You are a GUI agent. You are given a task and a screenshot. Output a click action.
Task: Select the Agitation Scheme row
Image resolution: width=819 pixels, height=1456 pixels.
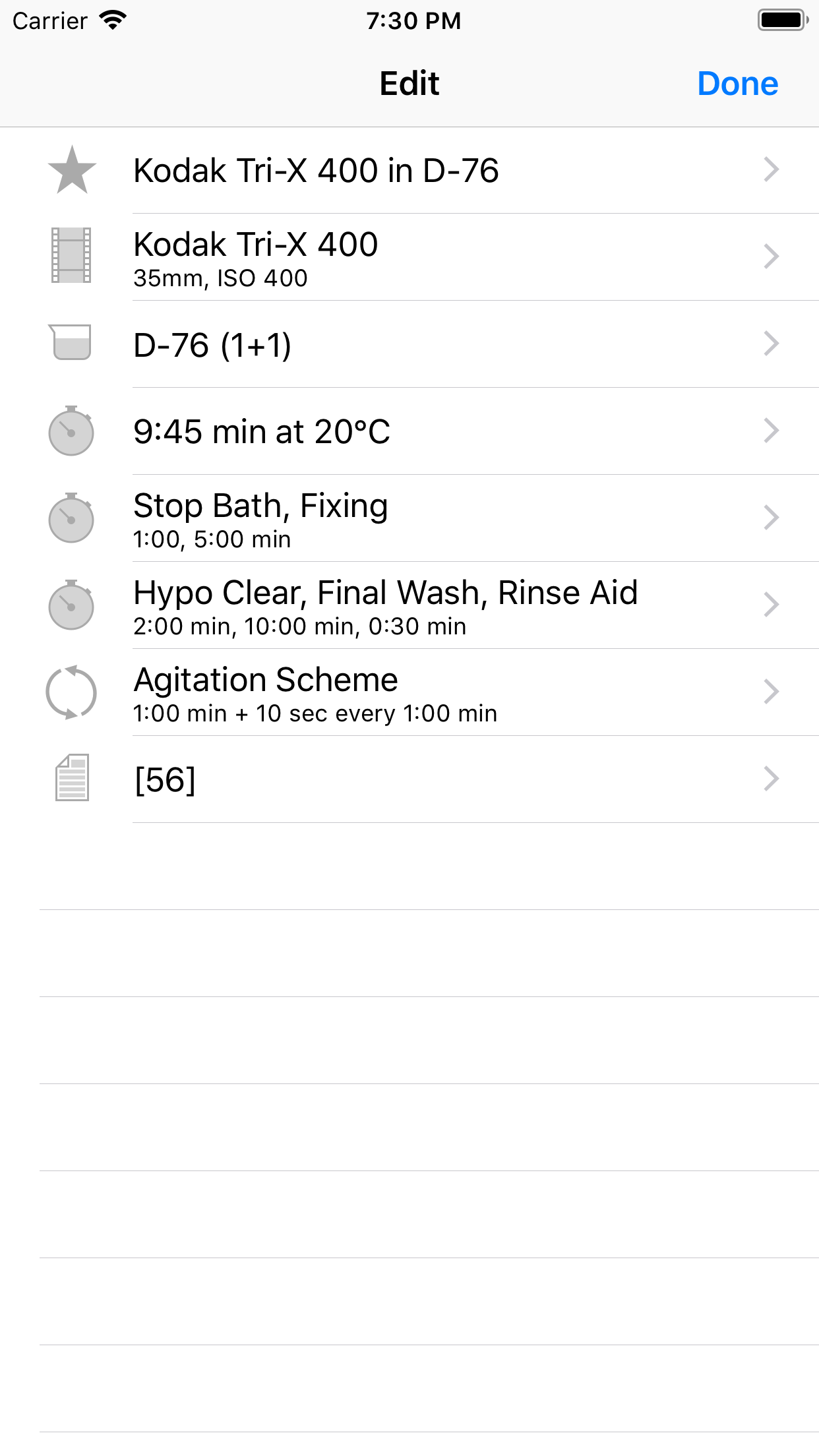coord(409,692)
